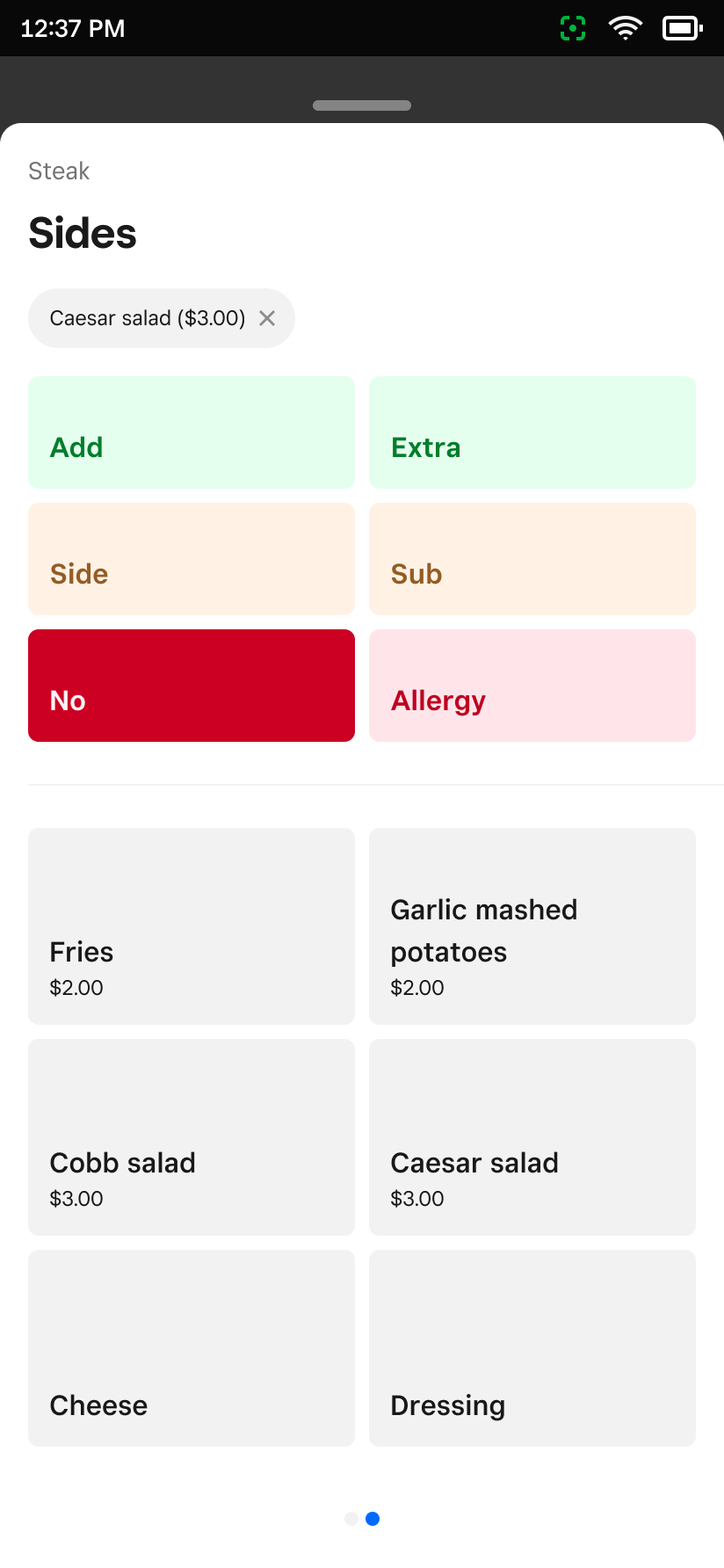The image size is (724, 1568).
Task: Choose the Extra modifier
Action: click(532, 432)
